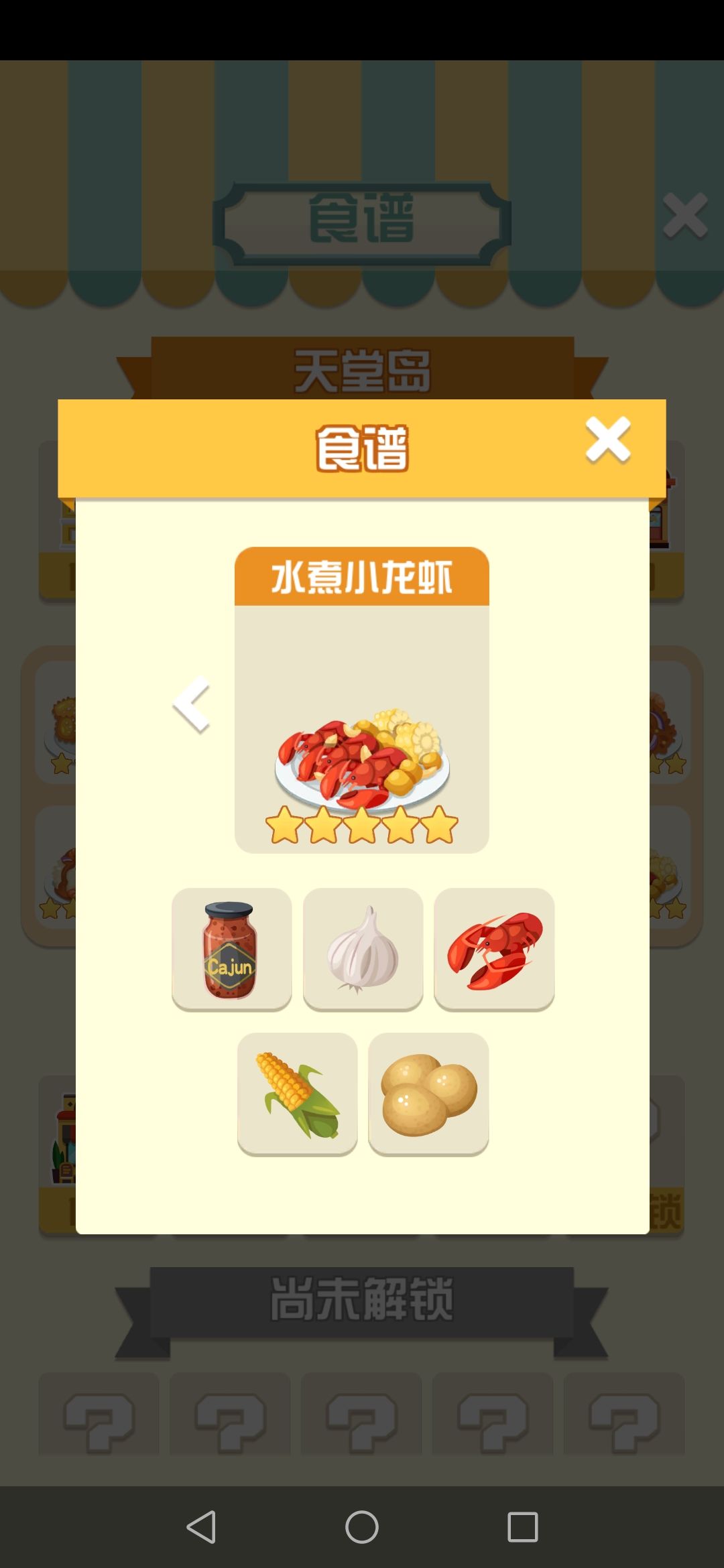Viewport: 724px width, 1568px height.
Task: Tap the middle star below the crawfish plate
Action: (x=362, y=826)
